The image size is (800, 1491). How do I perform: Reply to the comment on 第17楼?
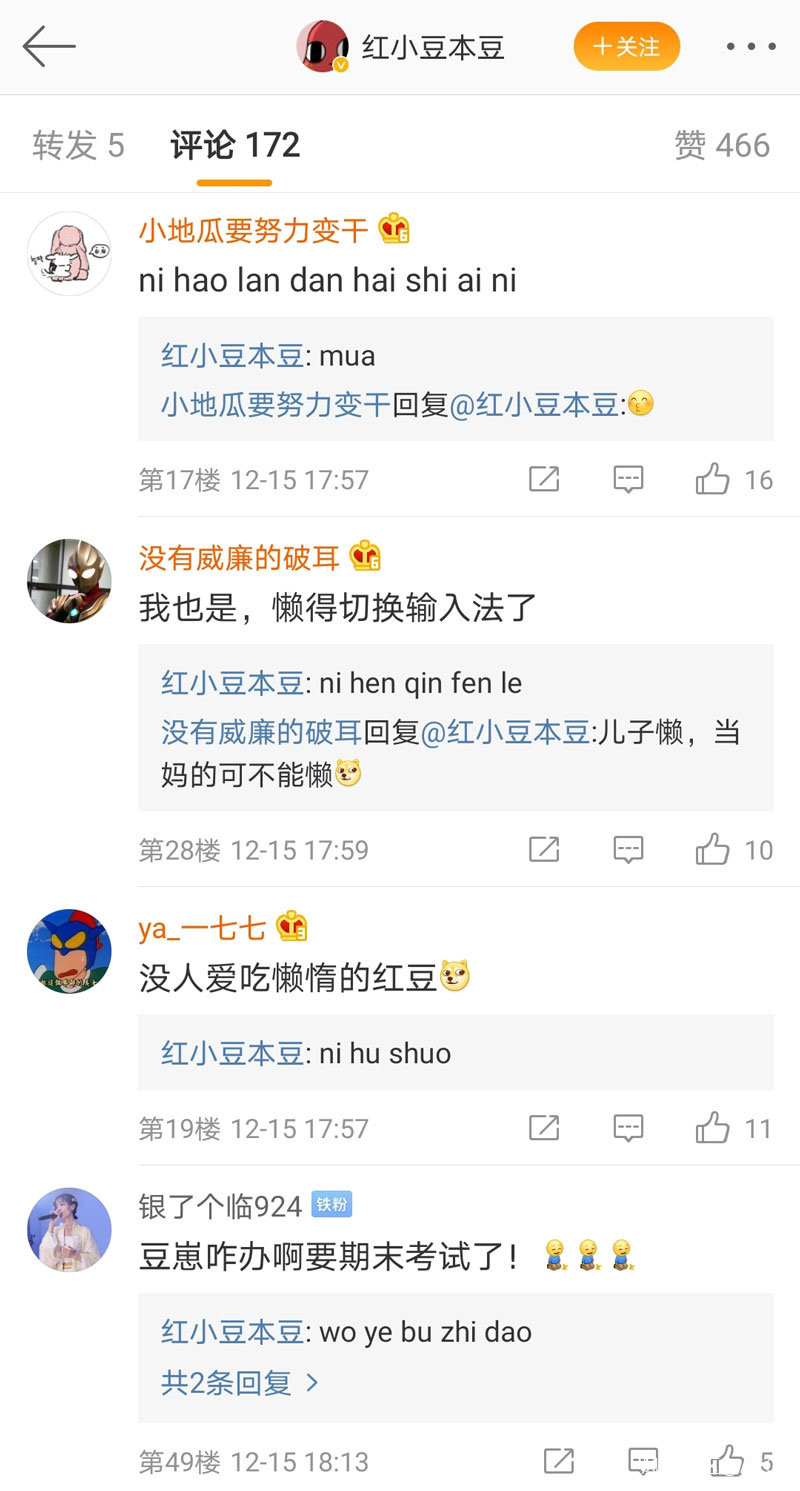pos(628,480)
